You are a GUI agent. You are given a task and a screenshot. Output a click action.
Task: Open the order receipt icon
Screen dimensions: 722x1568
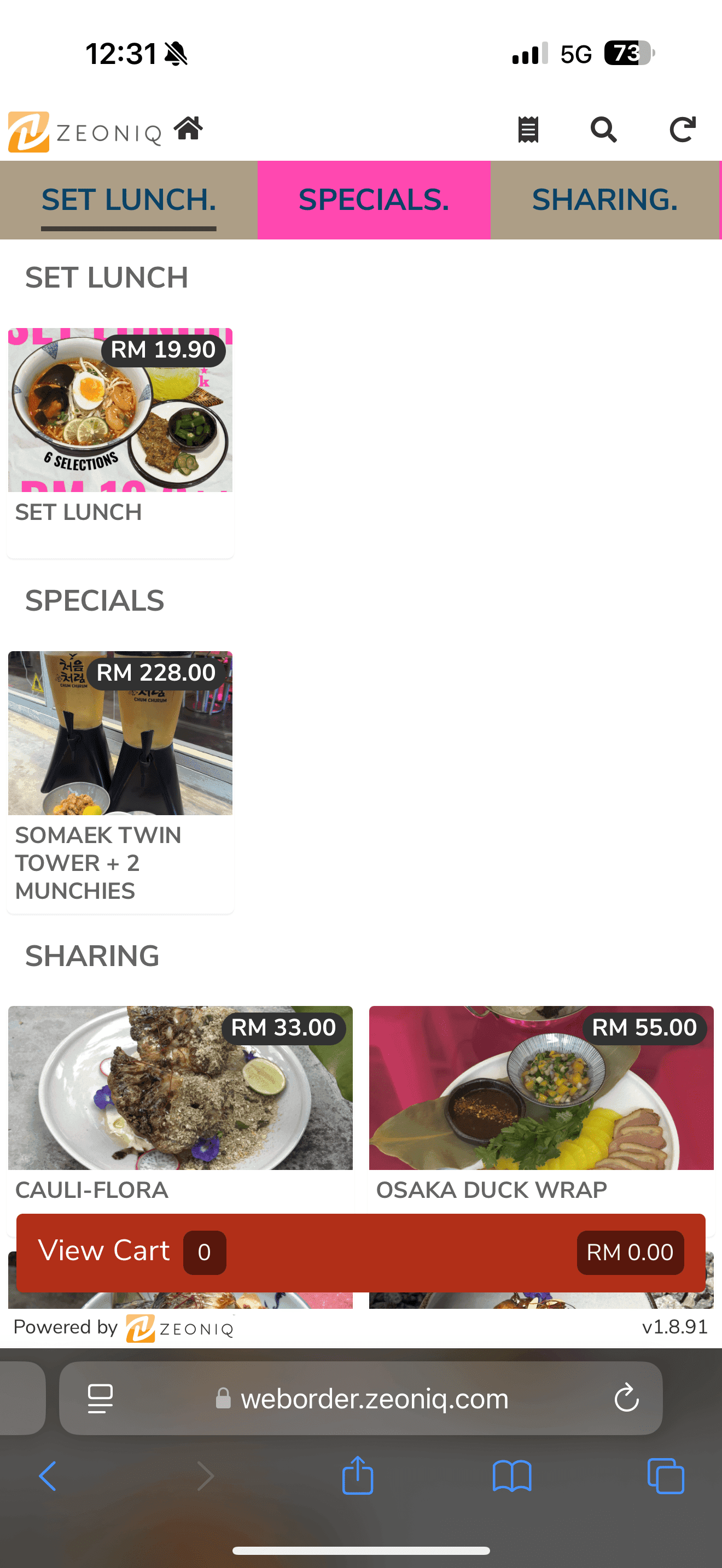528,130
